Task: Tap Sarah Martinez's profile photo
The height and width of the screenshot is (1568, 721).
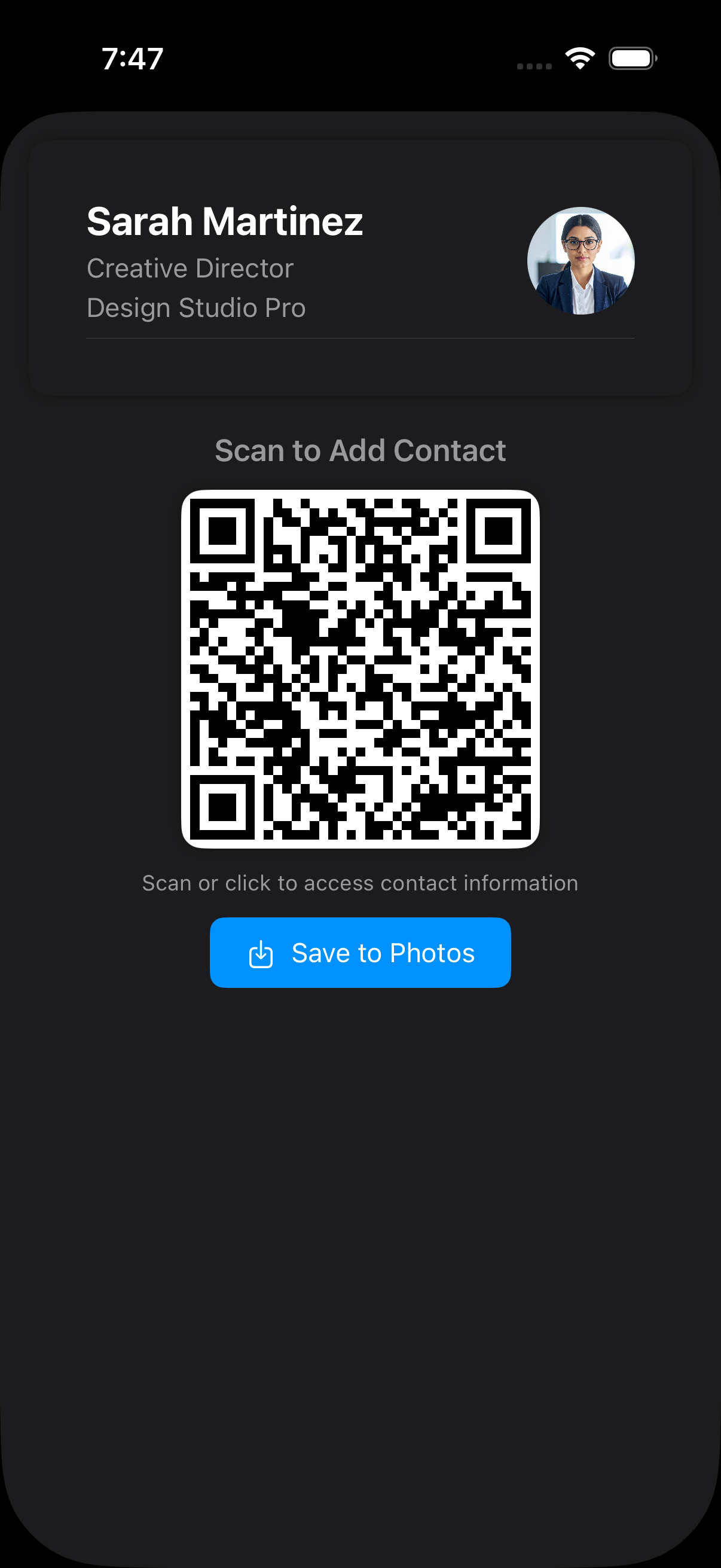Action: pos(581,262)
